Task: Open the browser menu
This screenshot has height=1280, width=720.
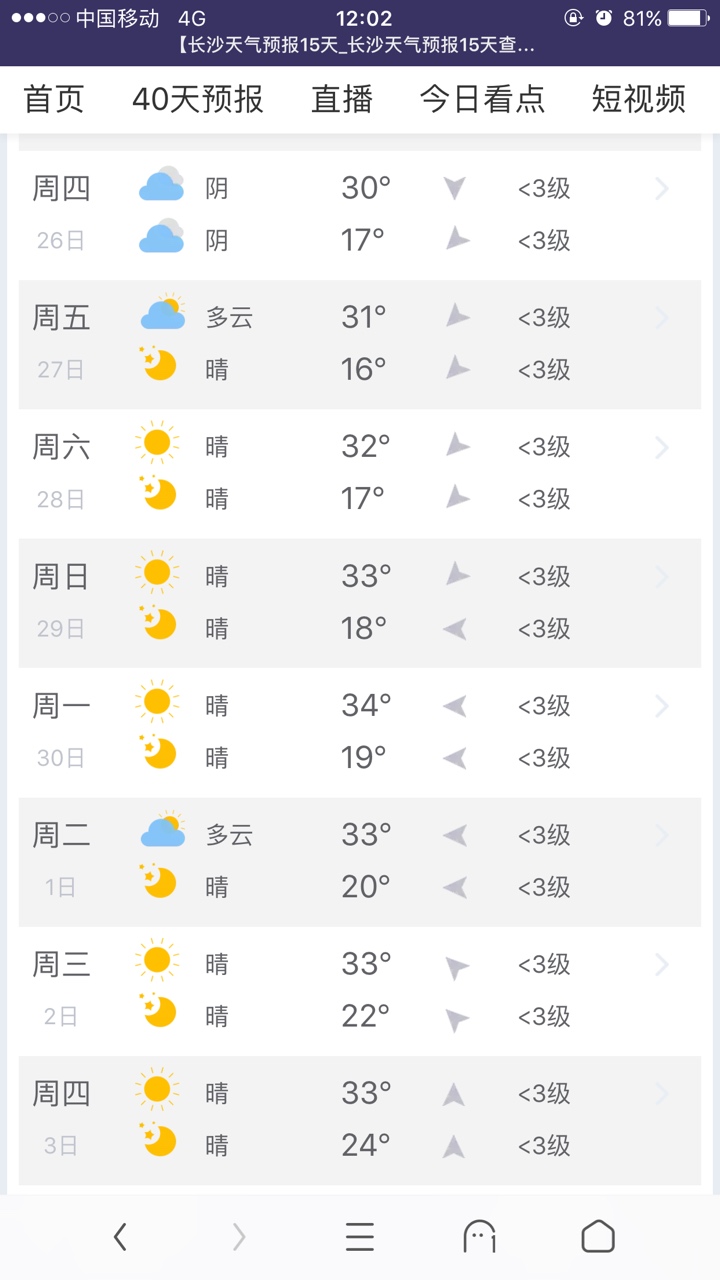Action: coord(360,1237)
